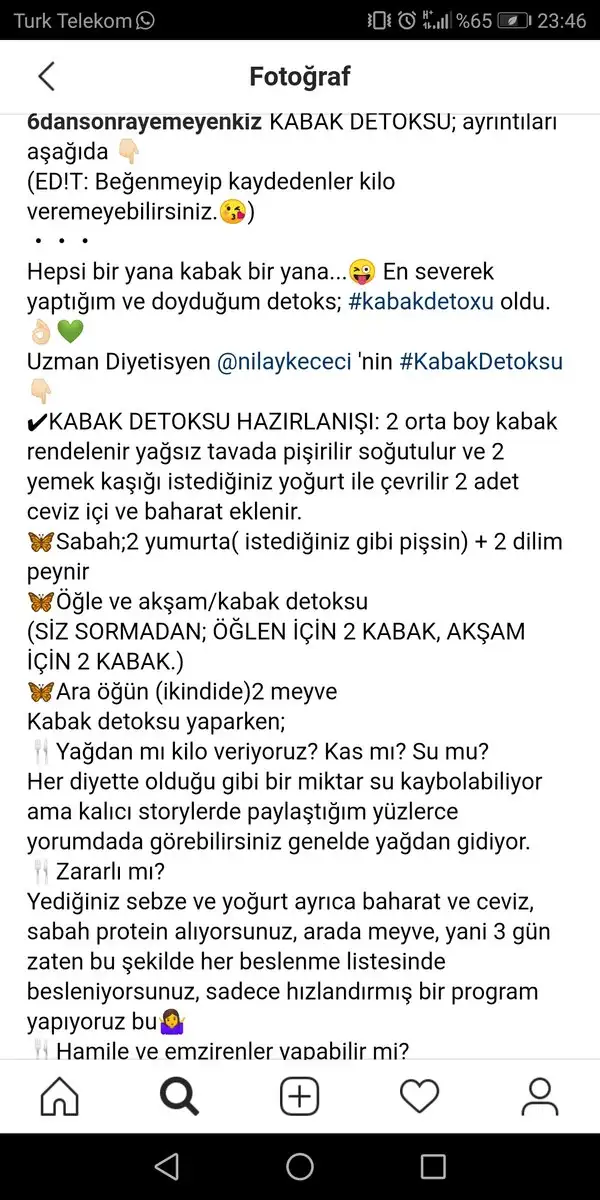Open the 6dansonrayemeyenkiz profile

coord(144,122)
